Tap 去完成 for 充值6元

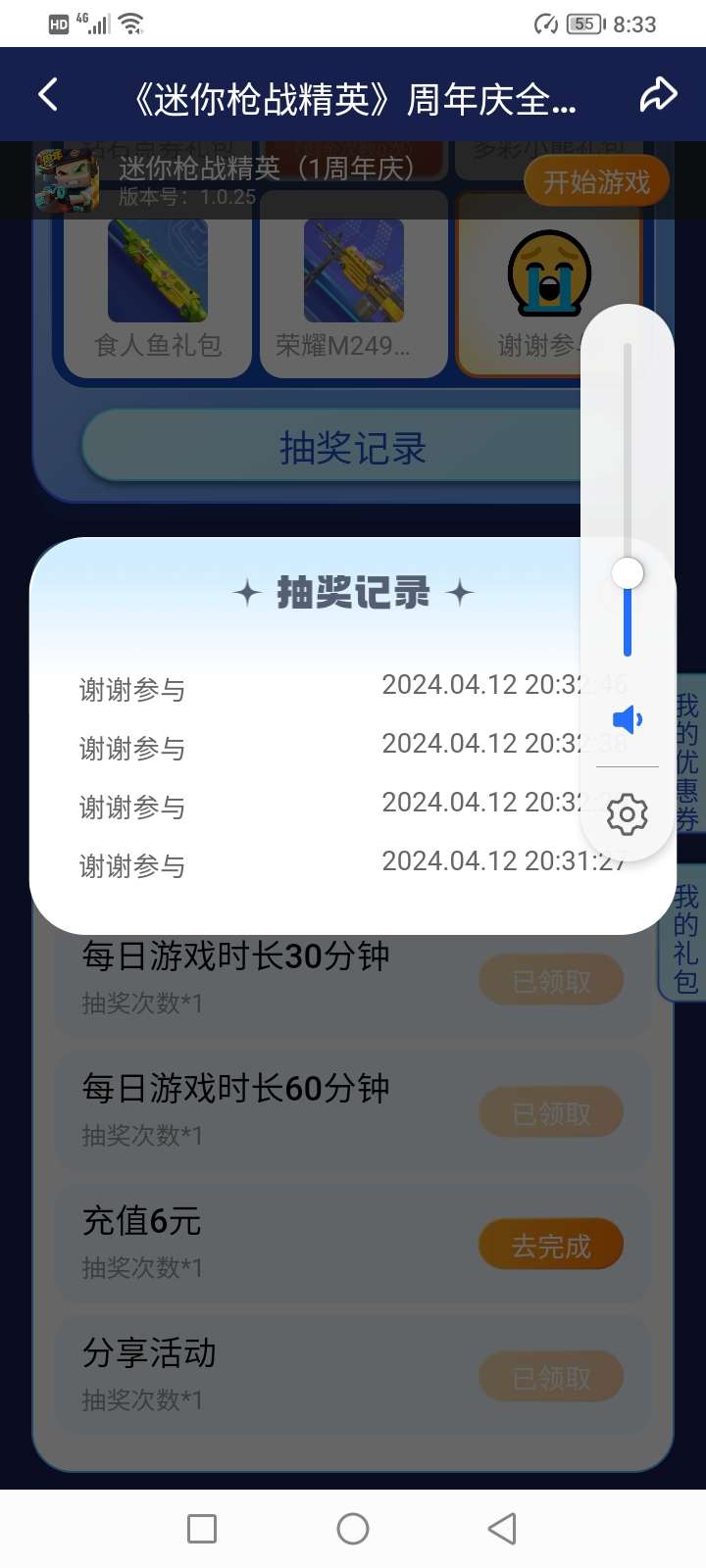point(551,1246)
